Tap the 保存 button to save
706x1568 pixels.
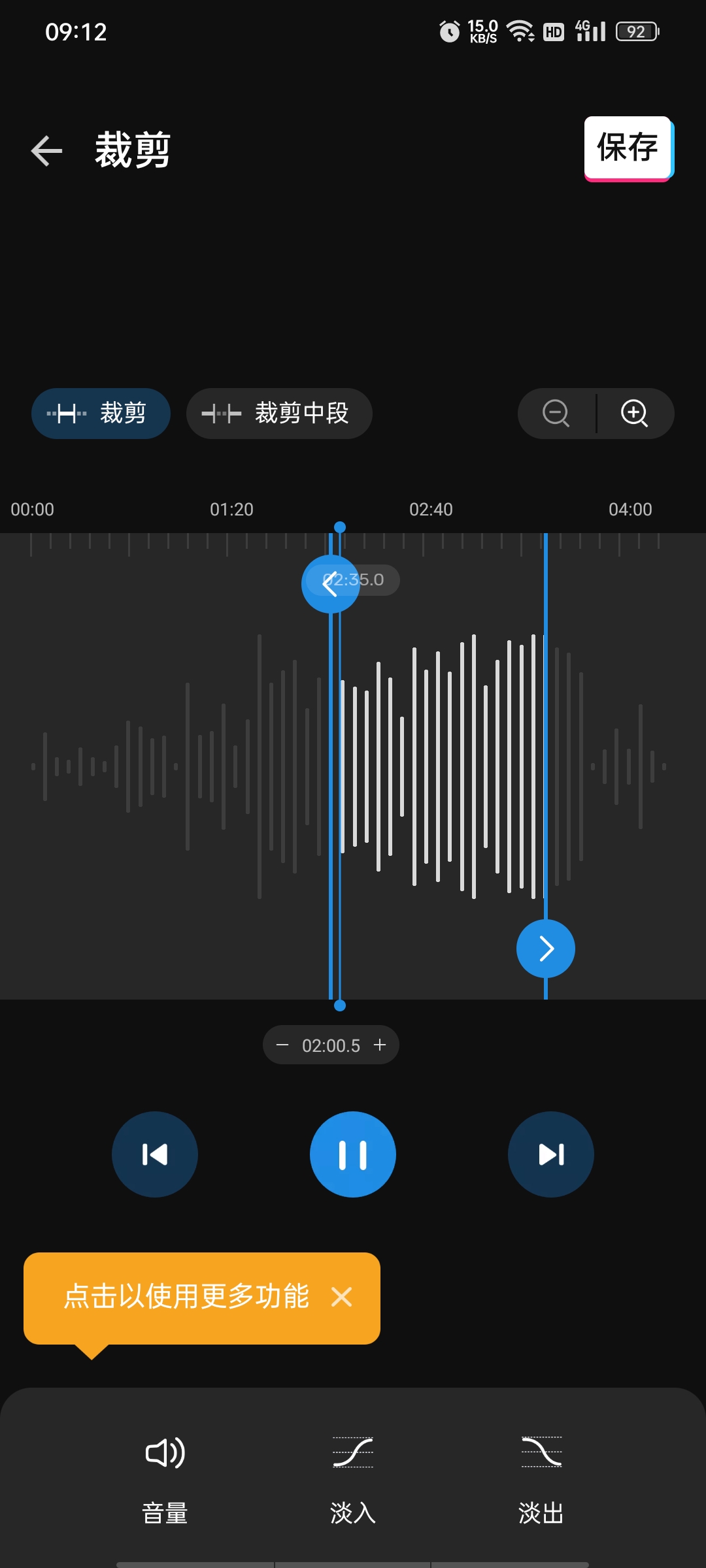pos(628,148)
